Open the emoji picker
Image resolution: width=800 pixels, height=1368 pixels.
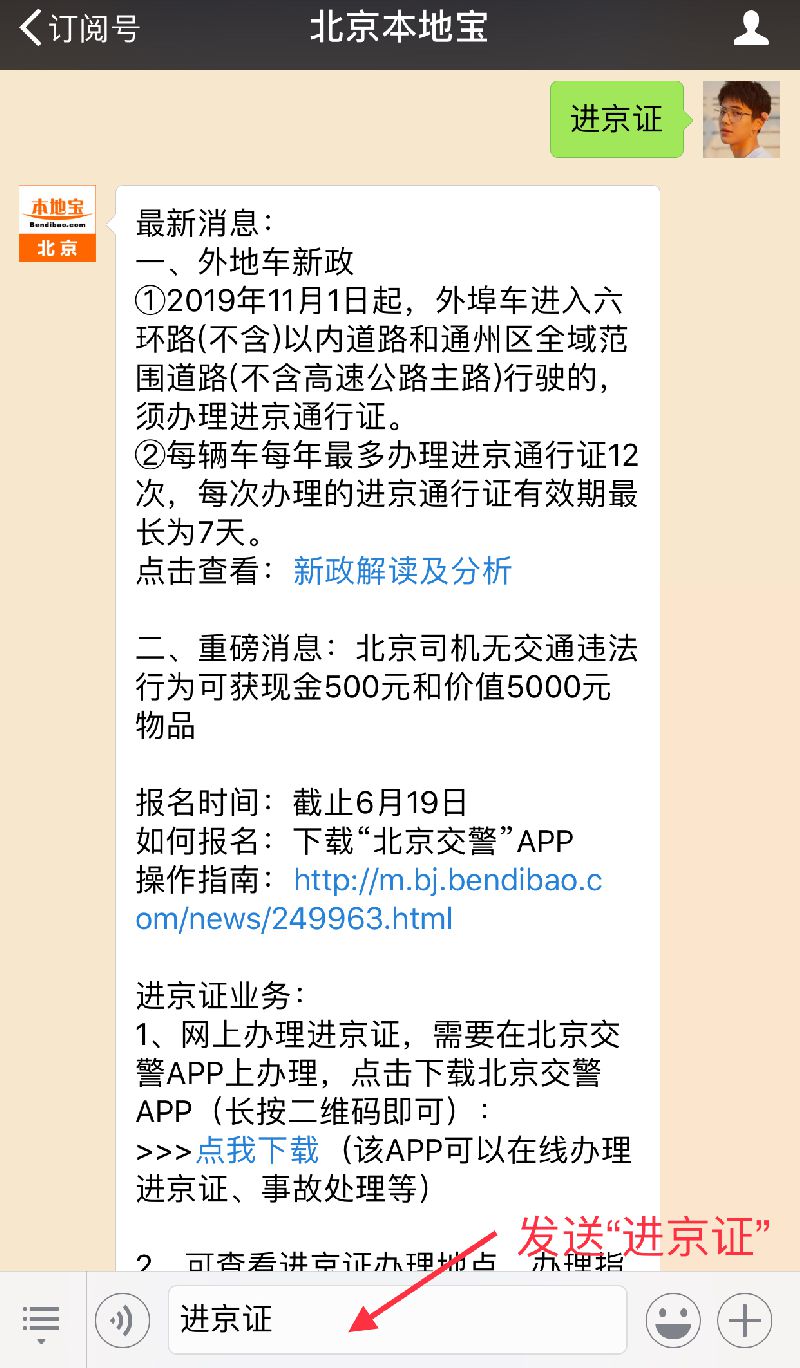click(x=673, y=1321)
